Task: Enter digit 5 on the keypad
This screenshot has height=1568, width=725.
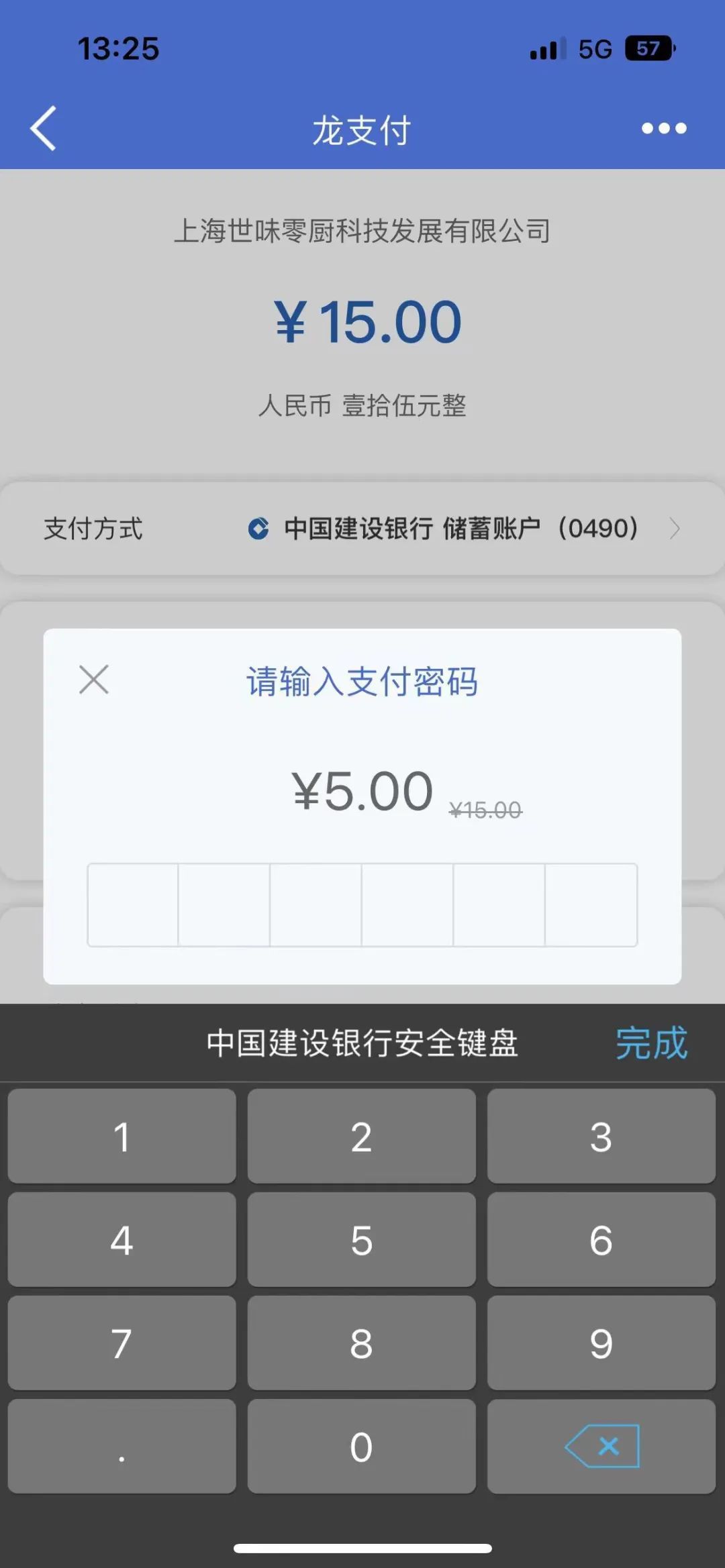Action: pyautogui.click(x=361, y=1240)
